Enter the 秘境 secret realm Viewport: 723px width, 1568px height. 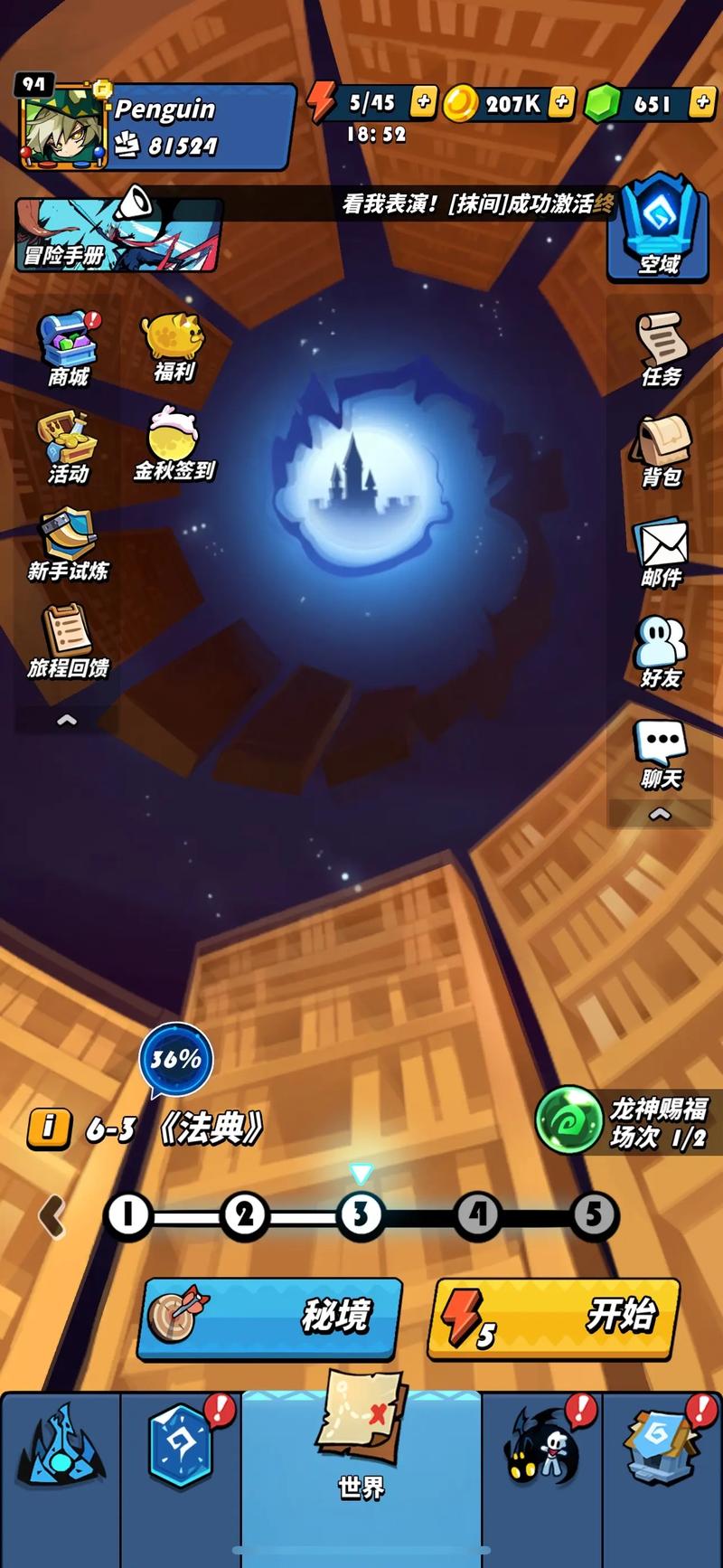(269, 1318)
